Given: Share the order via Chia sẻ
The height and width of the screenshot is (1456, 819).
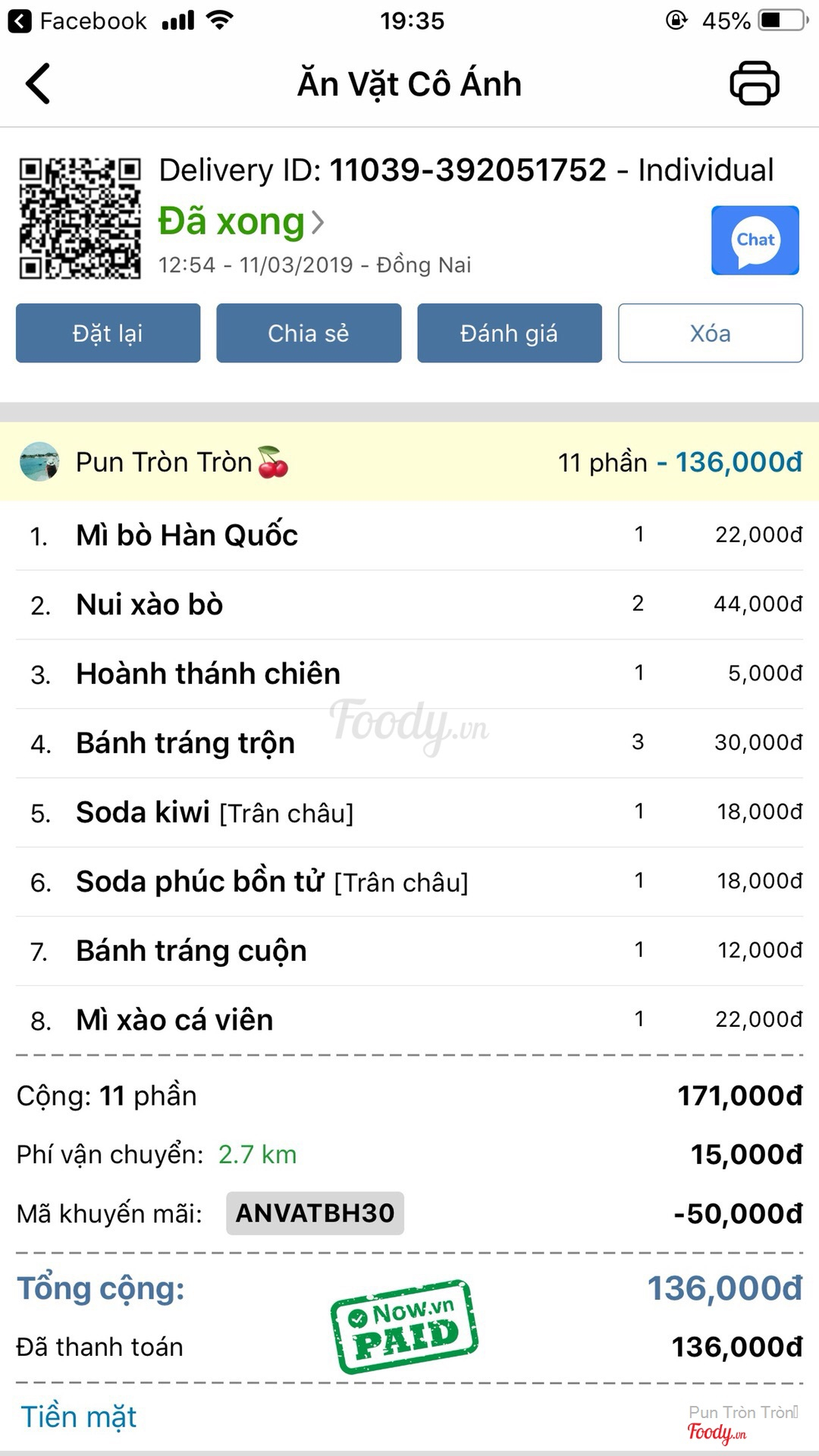Looking at the screenshot, I should 309,334.
